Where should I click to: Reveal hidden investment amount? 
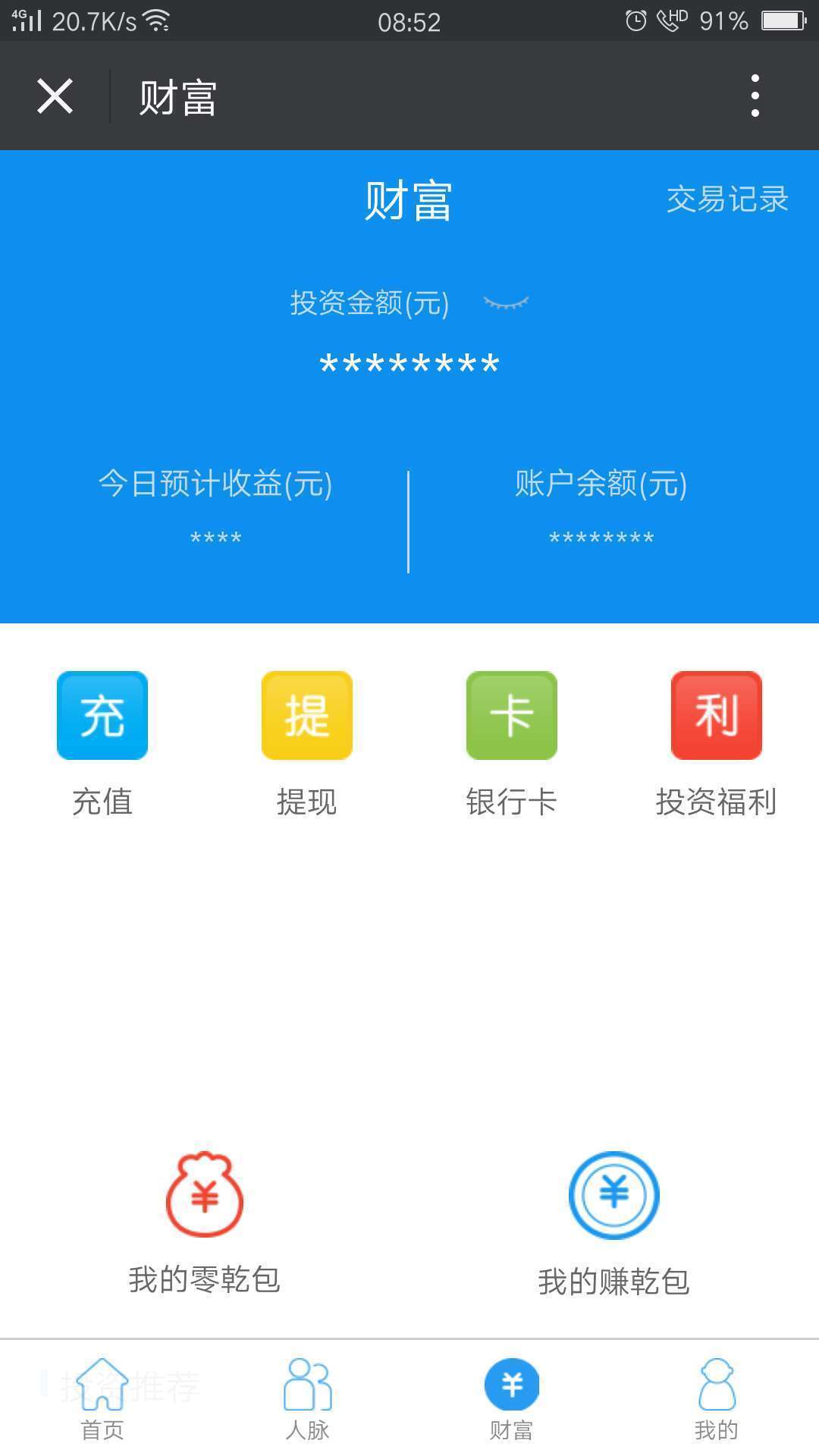[x=506, y=303]
